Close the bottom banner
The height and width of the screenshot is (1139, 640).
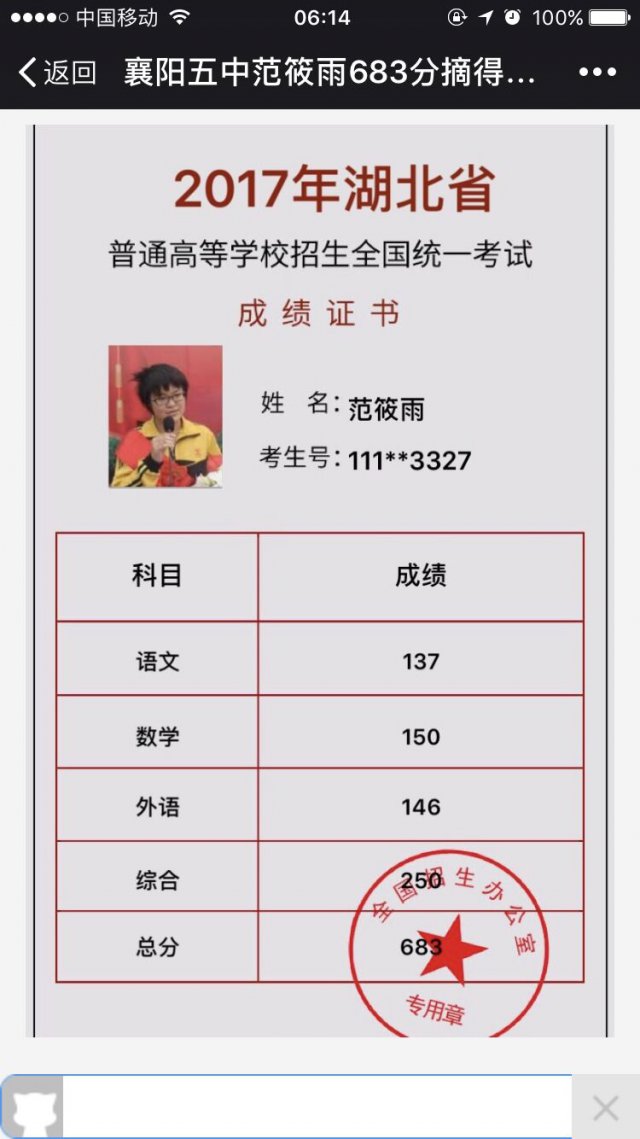click(605, 1107)
